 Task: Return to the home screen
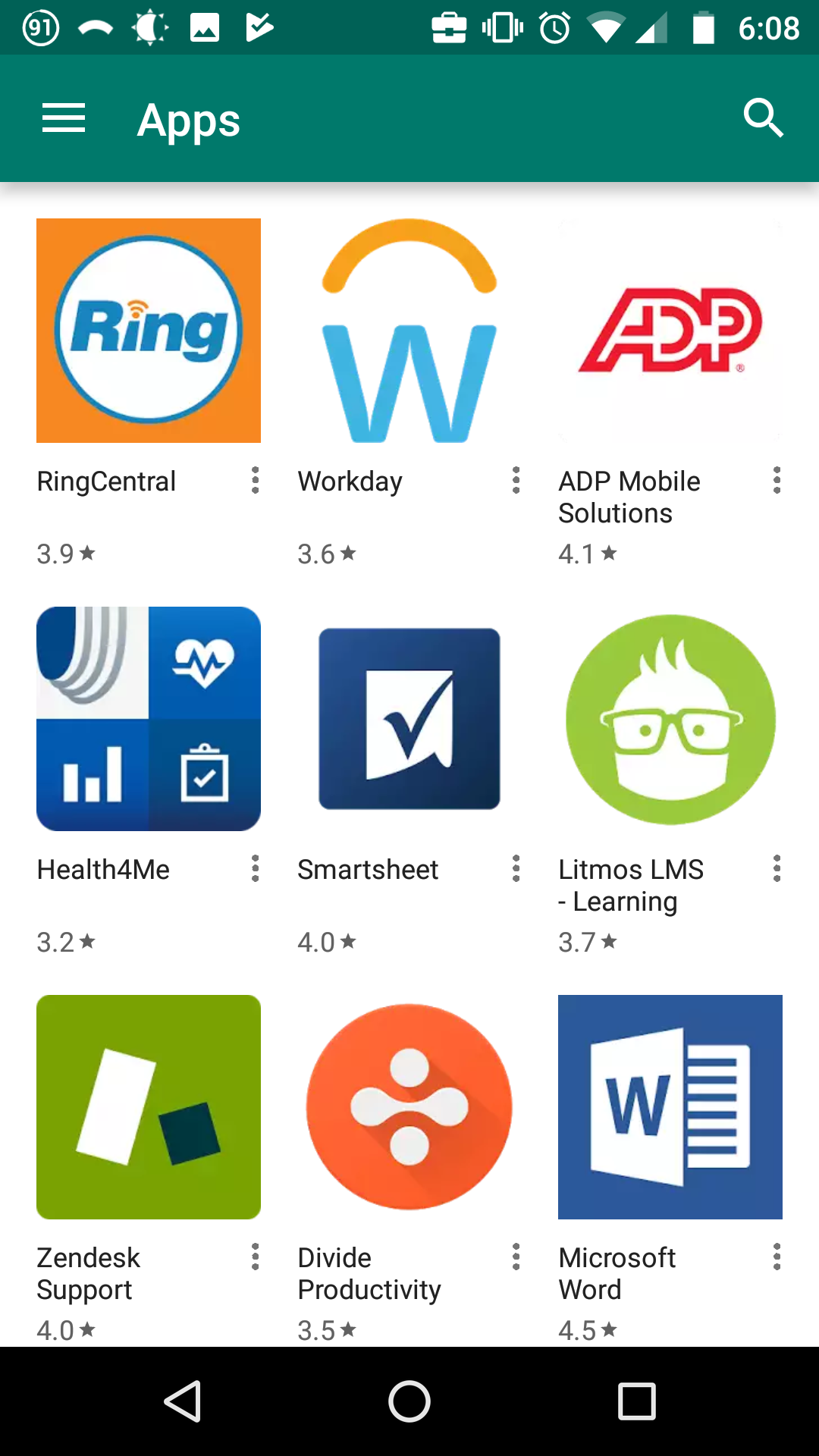click(x=409, y=1401)
